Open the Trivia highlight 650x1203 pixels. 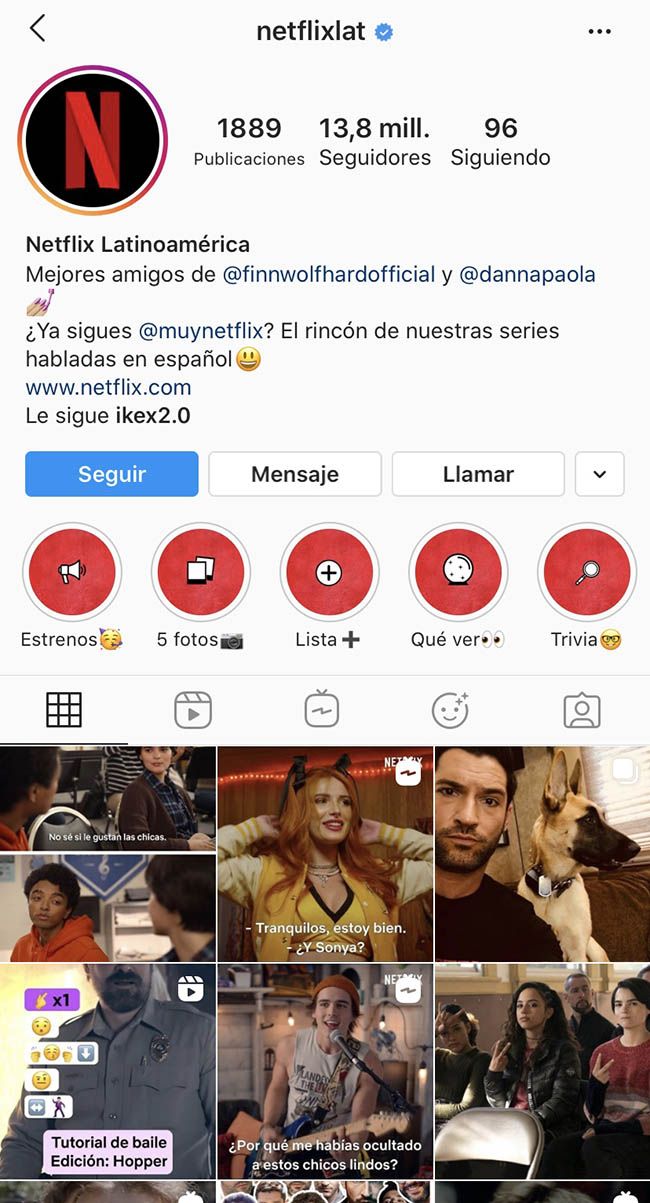[587, 573]
